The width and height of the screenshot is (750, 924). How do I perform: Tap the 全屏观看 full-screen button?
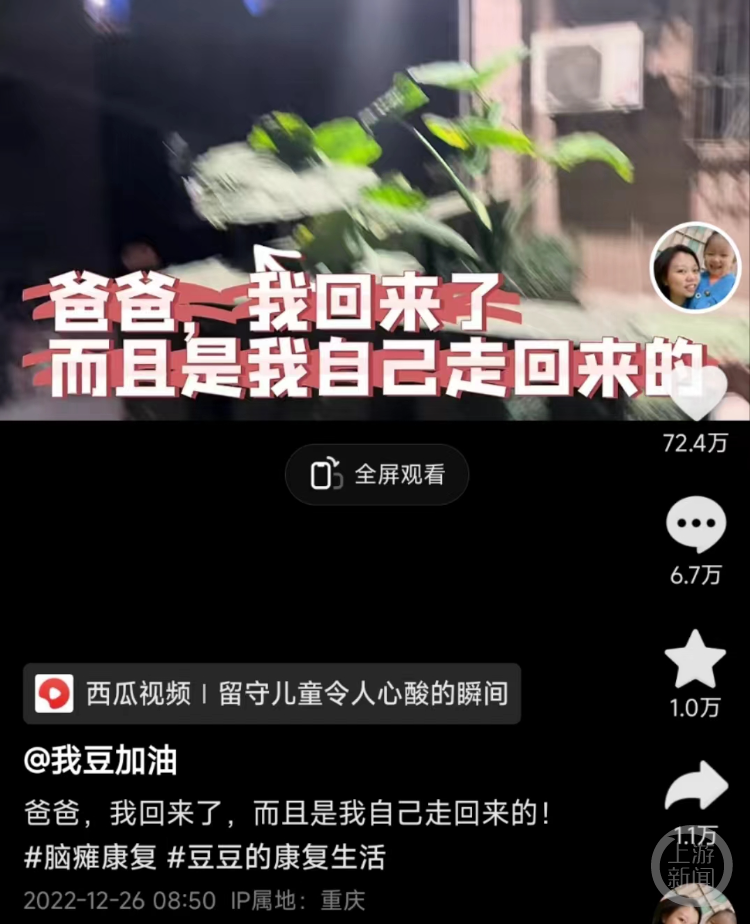coord(377,475)
